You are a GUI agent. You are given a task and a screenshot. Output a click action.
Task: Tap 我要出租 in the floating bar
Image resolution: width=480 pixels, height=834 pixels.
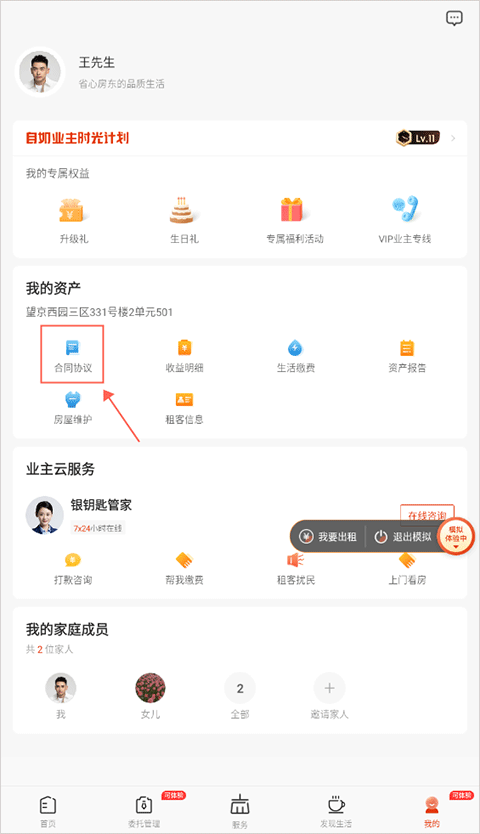point(328,537)
